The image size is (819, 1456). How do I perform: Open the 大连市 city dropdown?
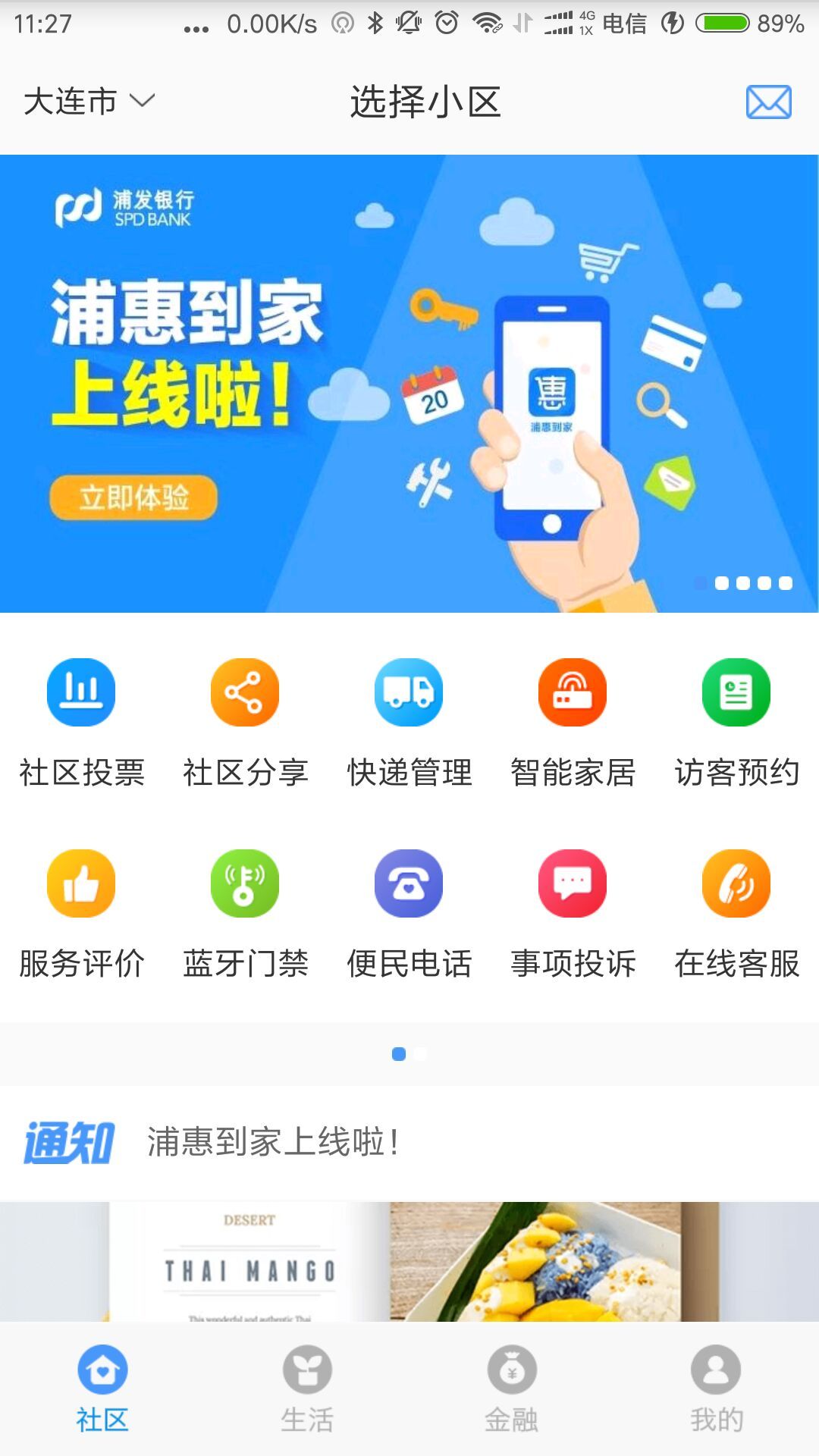89,102
